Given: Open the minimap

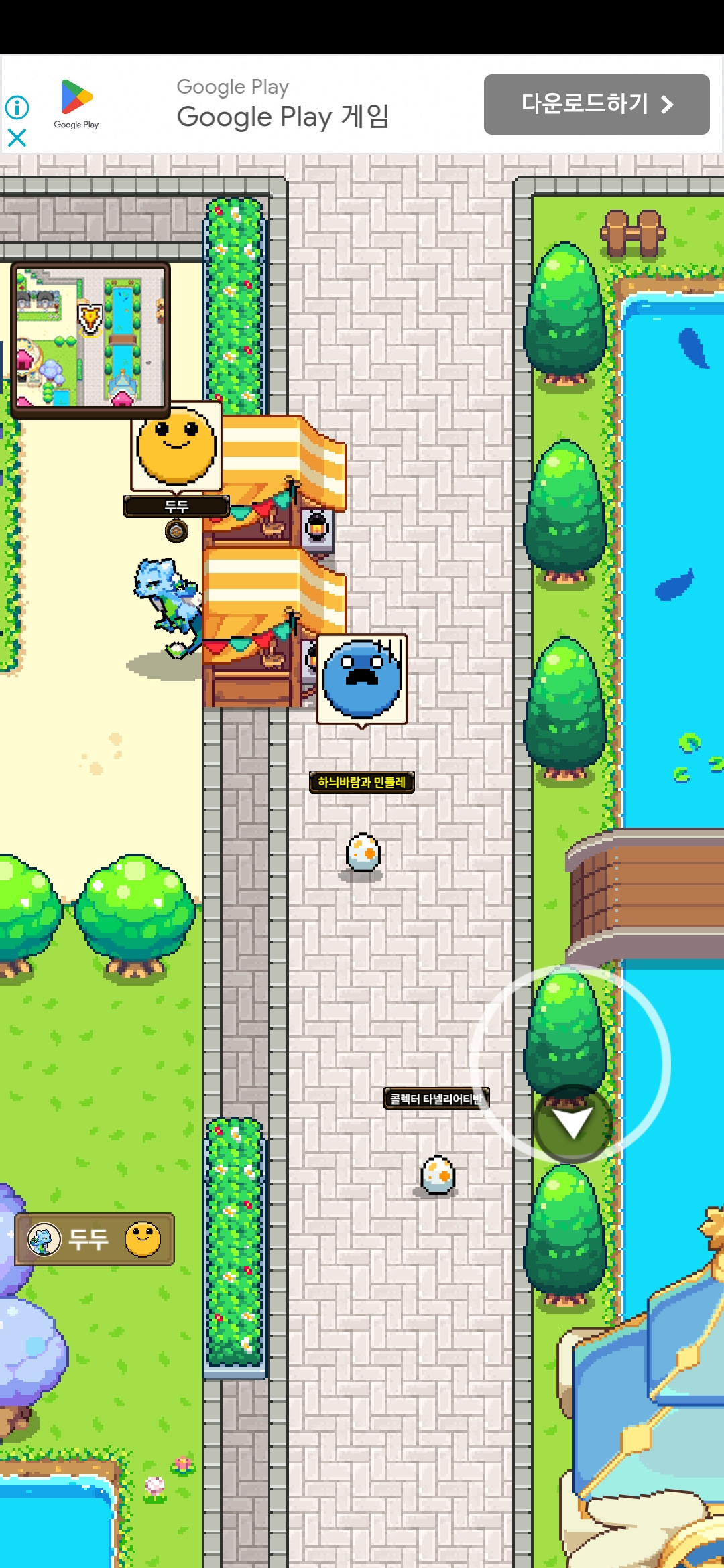Looking at the screenshot, I should [90, 340].
